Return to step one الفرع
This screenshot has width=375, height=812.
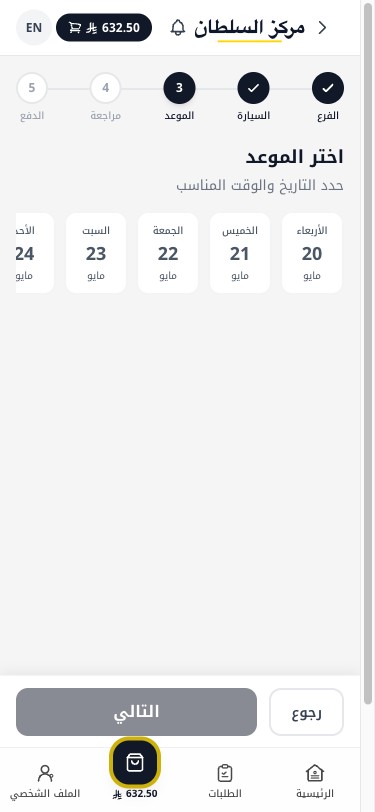pyautogui.click(x=328, y=89)
